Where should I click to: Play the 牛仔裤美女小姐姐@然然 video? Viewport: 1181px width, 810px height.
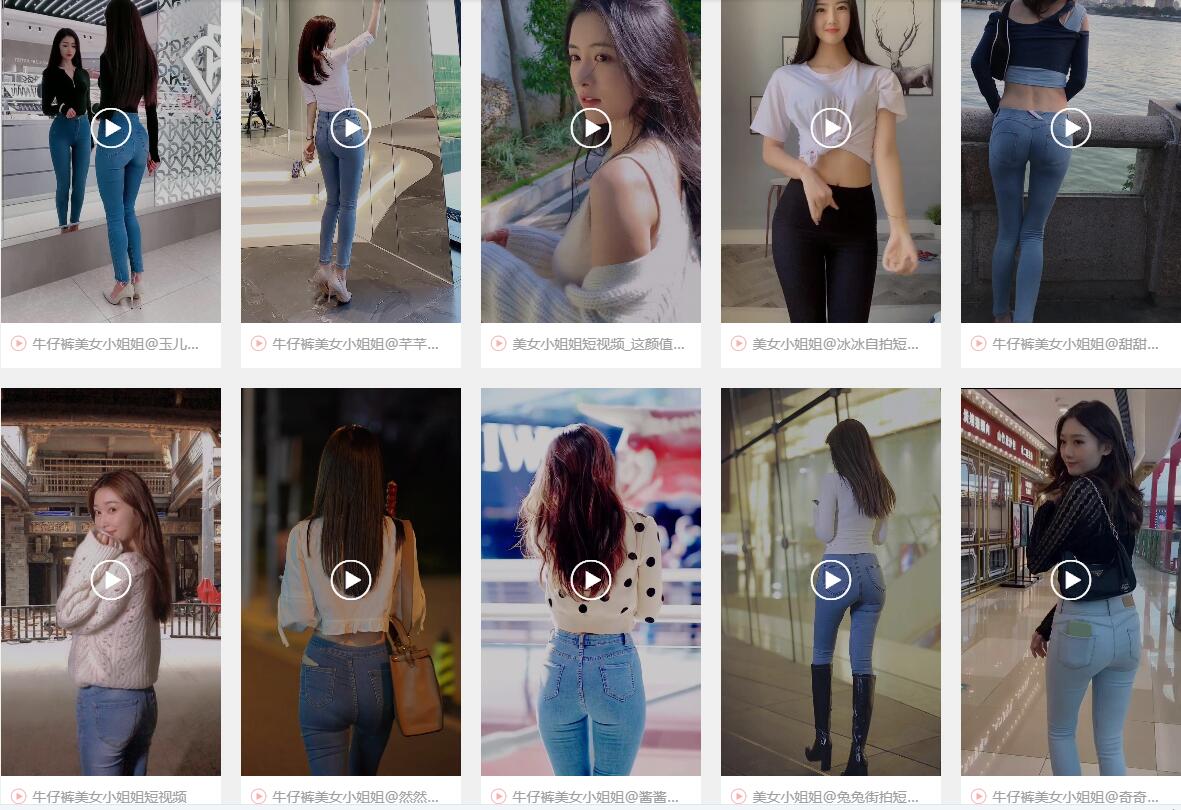click(351, 580)
